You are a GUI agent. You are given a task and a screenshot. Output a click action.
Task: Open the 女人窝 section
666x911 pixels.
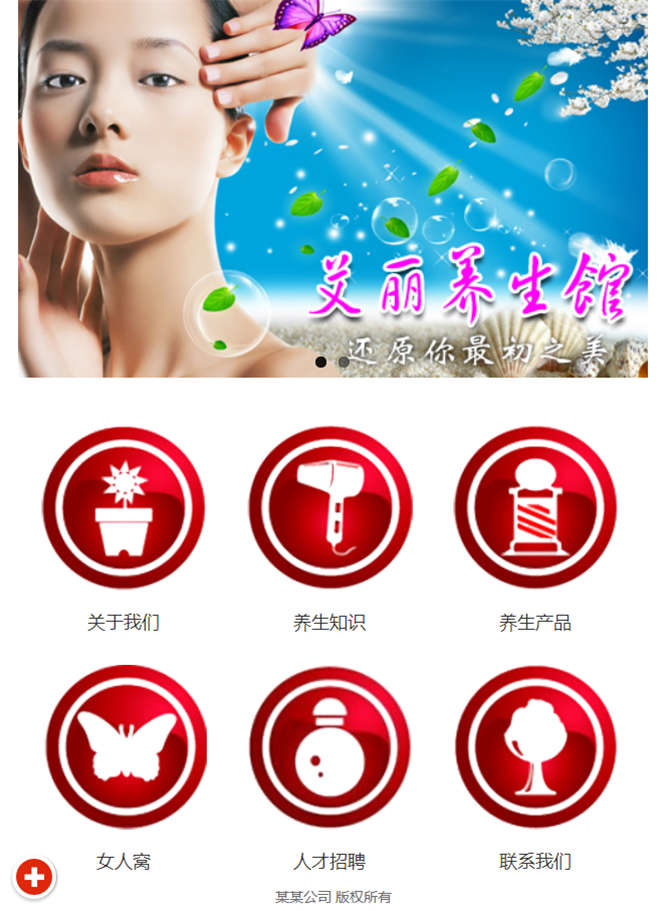click(x=125, y=746)
